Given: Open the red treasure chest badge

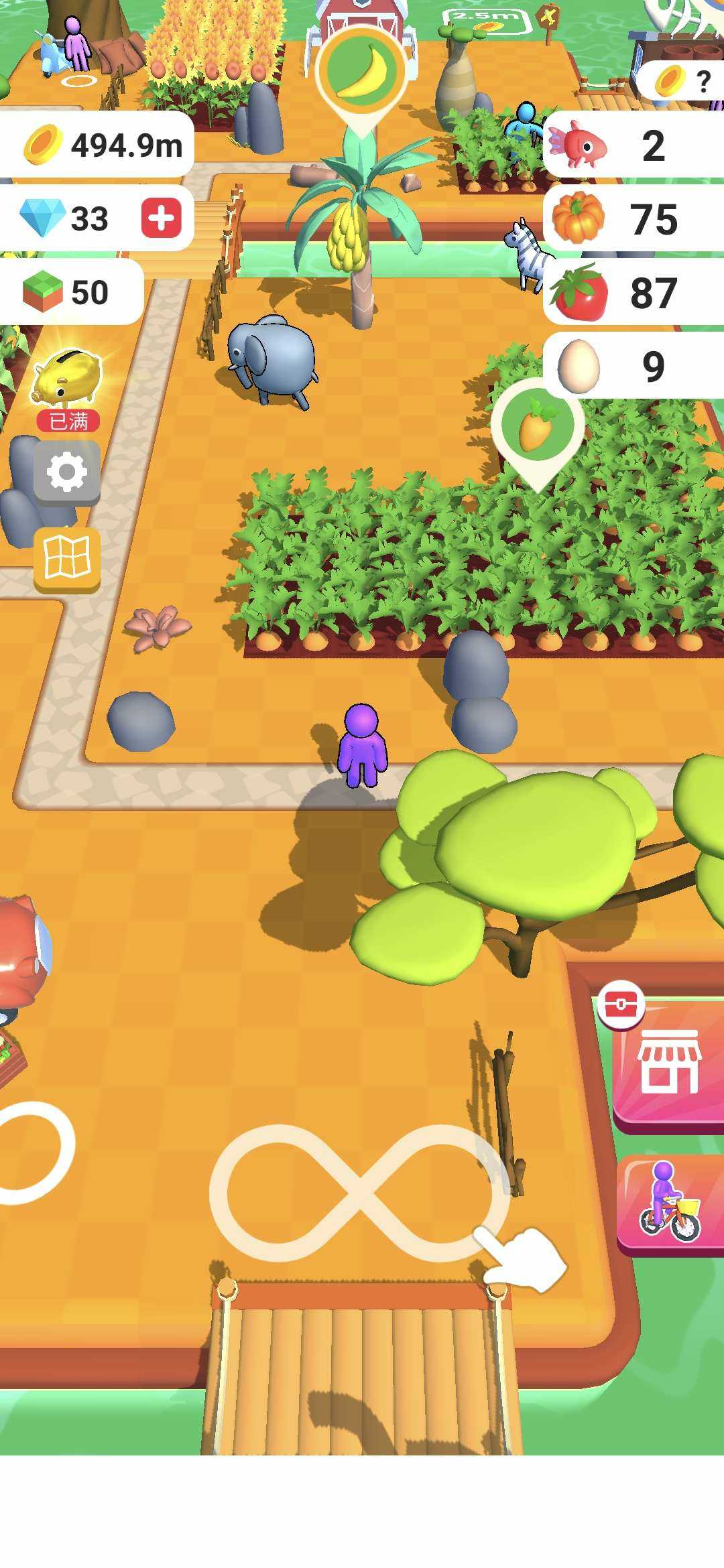Looking at the screenshot, I should [x=621, y=1004].
